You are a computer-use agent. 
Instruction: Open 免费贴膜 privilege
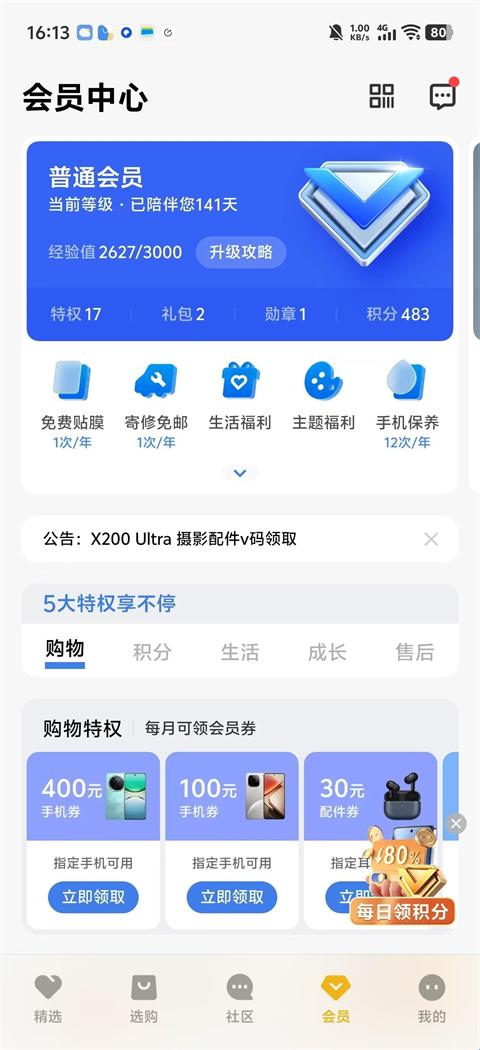click(x=72, y=404)
